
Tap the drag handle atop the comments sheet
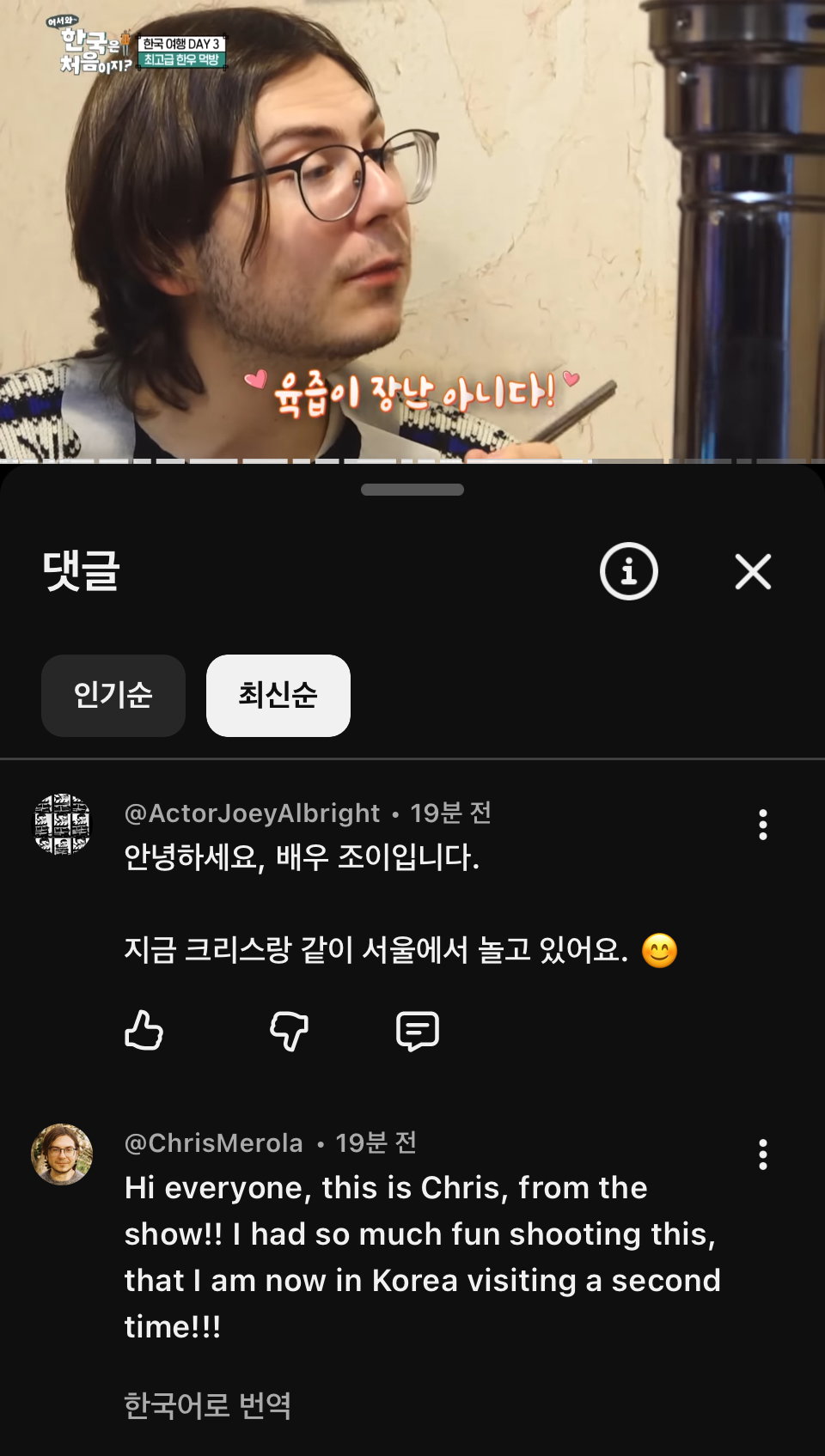[x=412, y=490]
